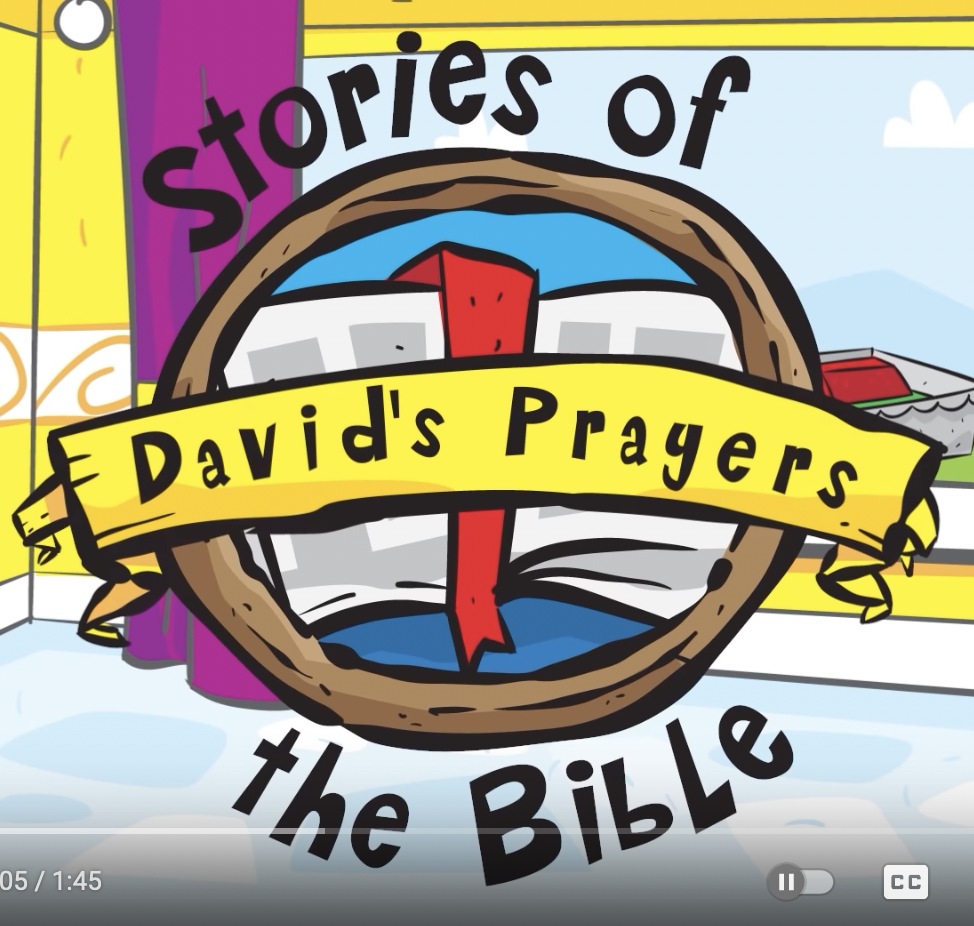
Task: Turn on closed captions
Action: click(x=905, y=882)
